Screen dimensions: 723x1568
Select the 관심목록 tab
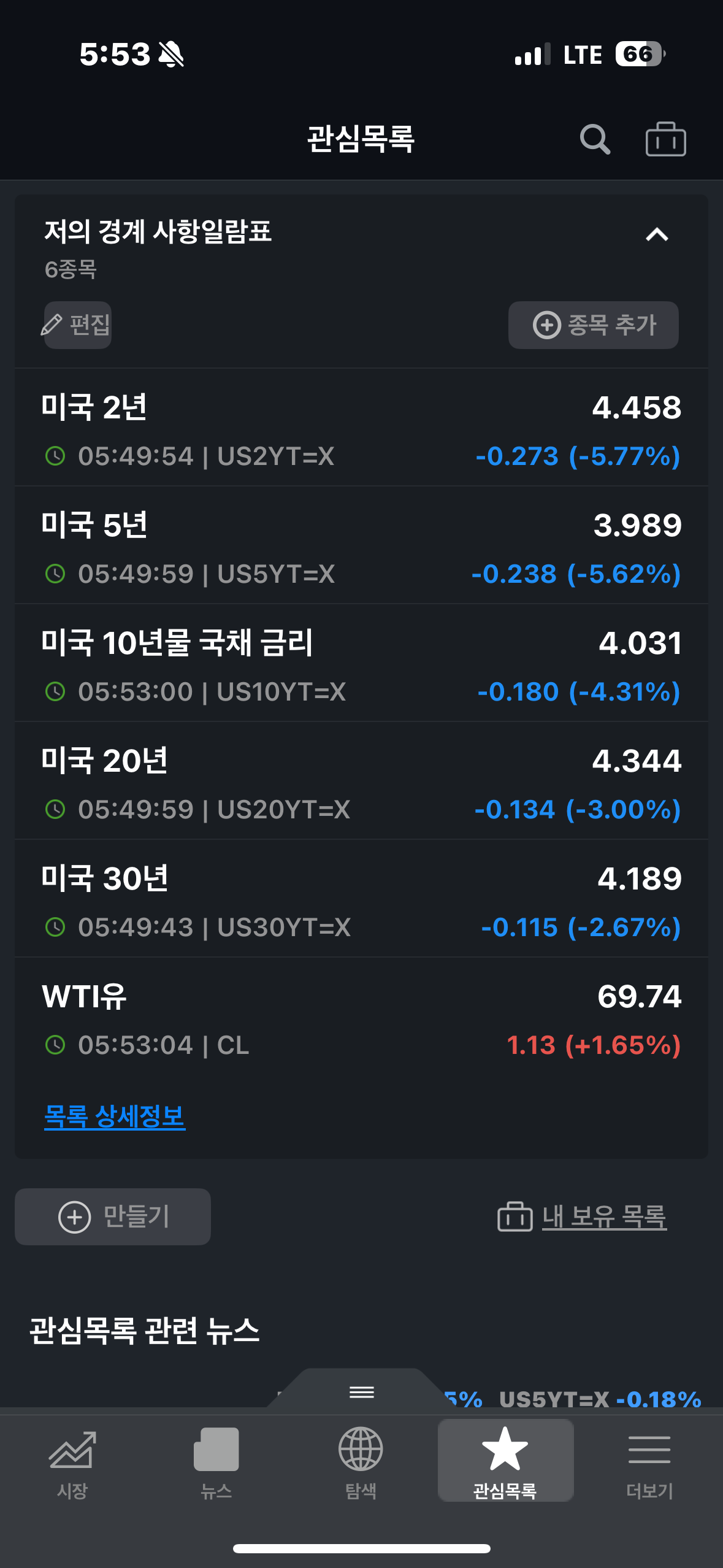(505, 1463)
